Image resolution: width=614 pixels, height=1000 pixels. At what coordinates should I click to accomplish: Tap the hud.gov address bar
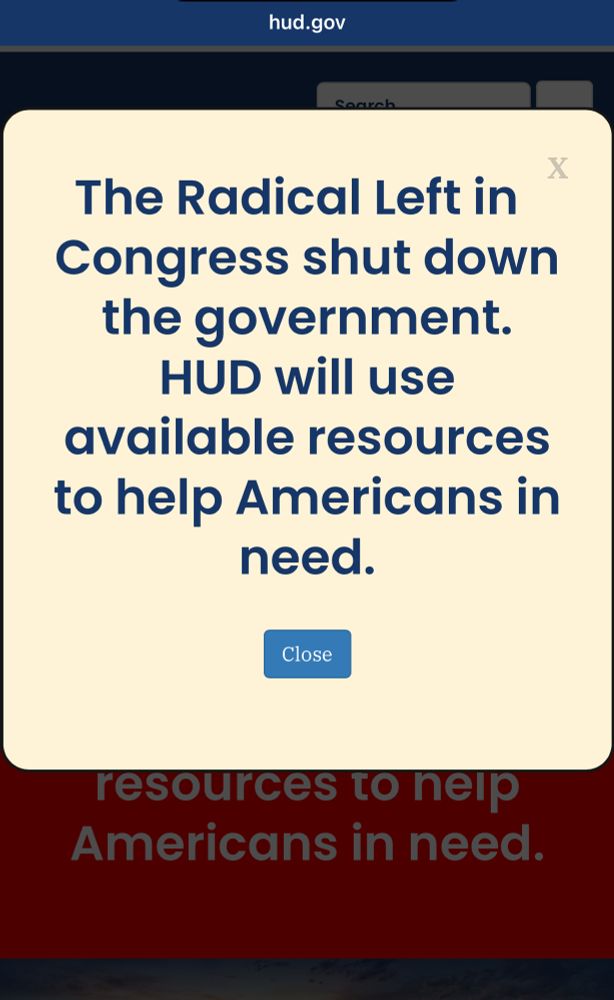tap(307, 22)
